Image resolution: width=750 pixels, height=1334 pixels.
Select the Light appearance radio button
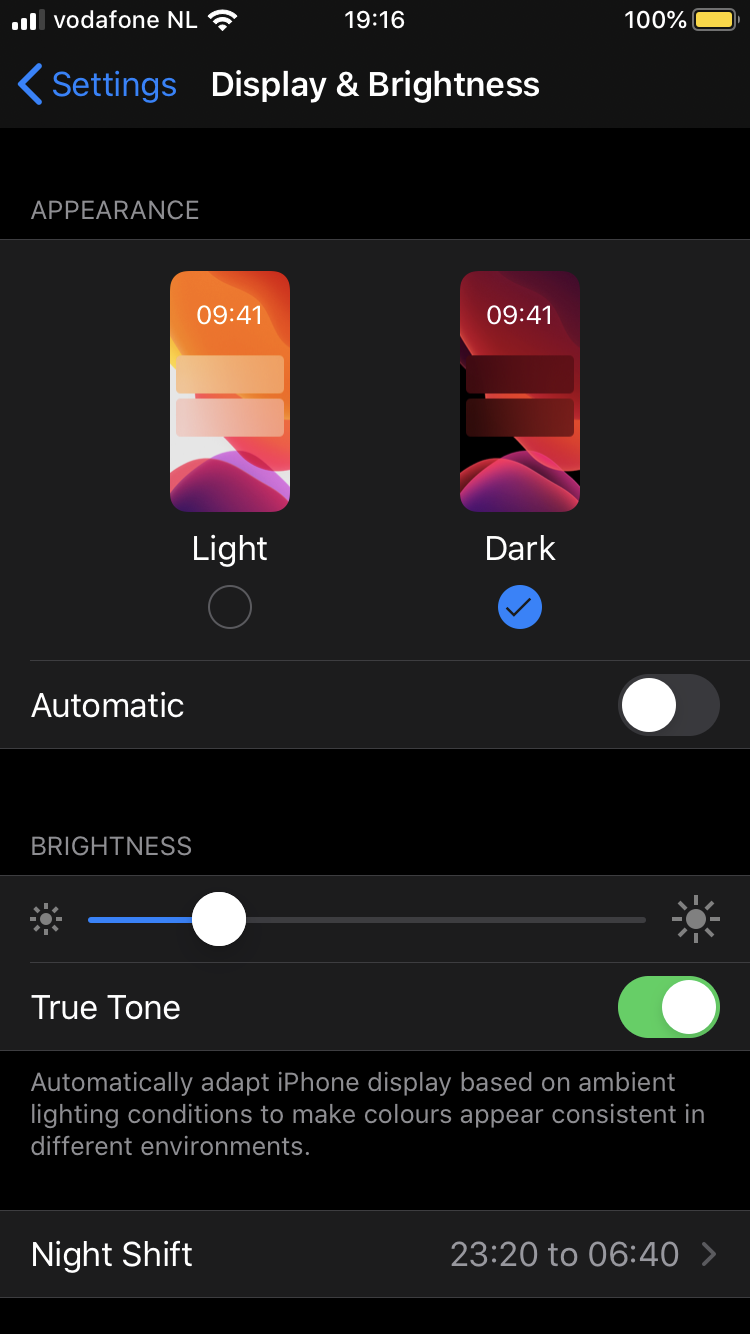tap(230, 607)
